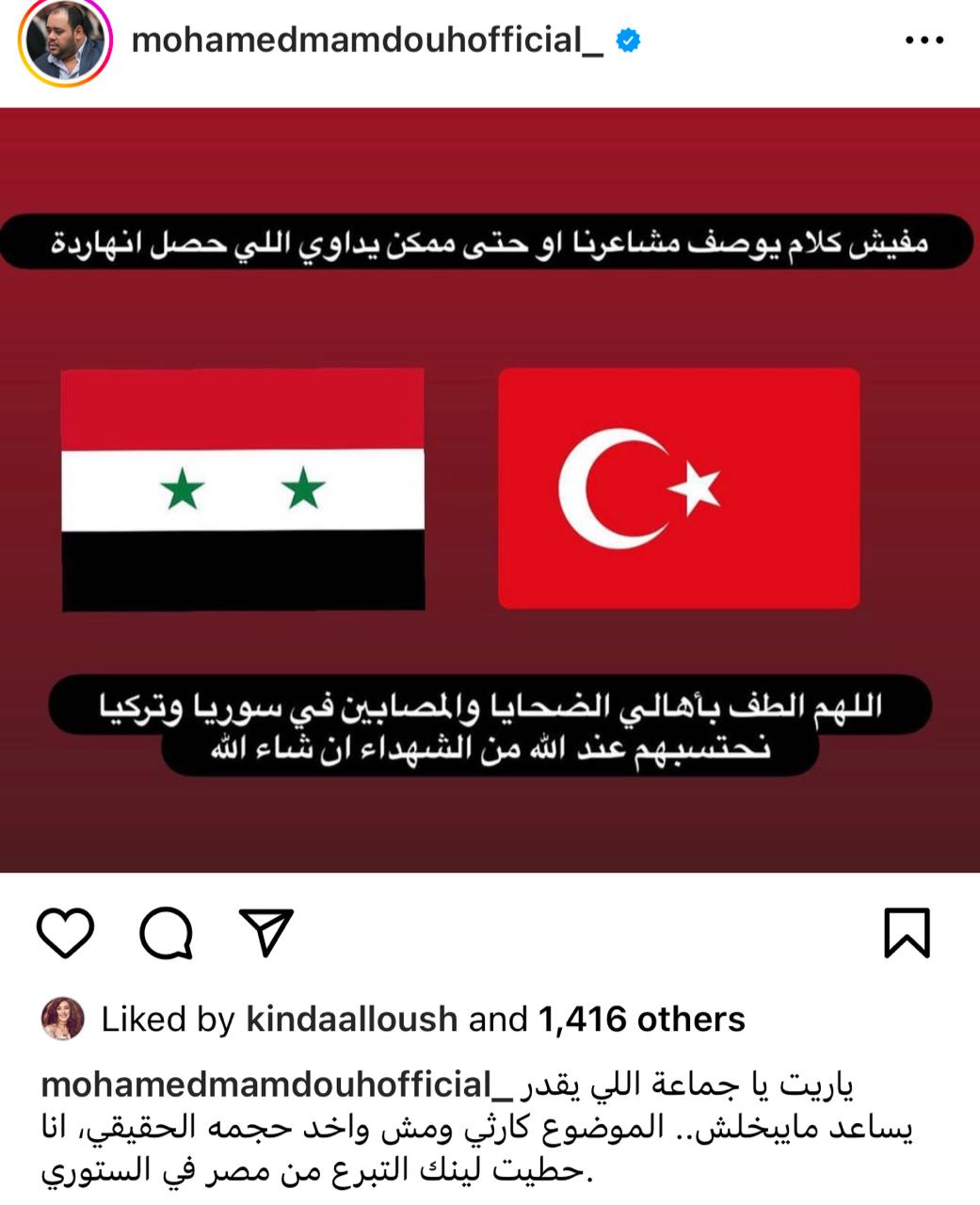Open the mohamedmamdouhofficial_ profile from the header
The height and width of the screenshot is (1205, 980).
pyautogui.click(x=367, y=40)
